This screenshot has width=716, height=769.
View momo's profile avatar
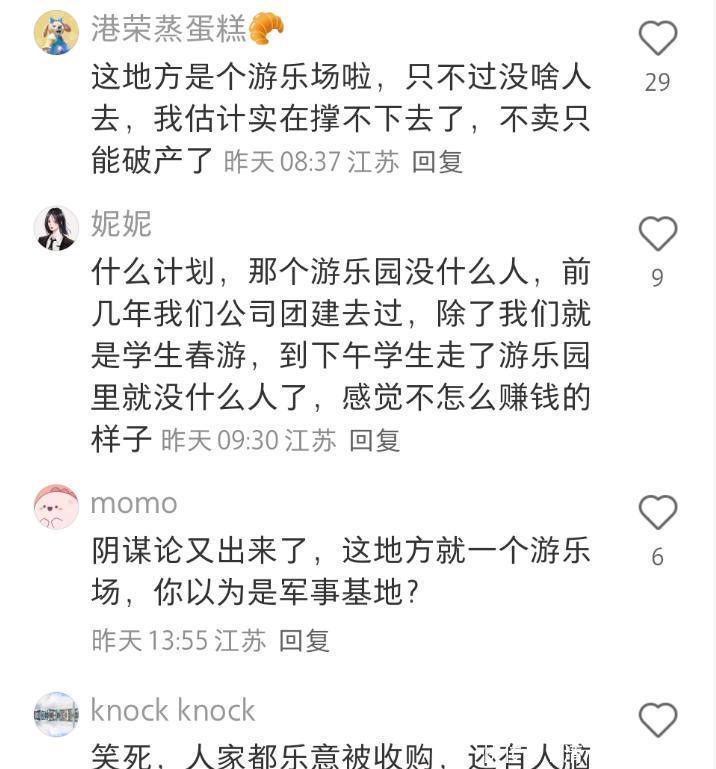tap(56, 507)
